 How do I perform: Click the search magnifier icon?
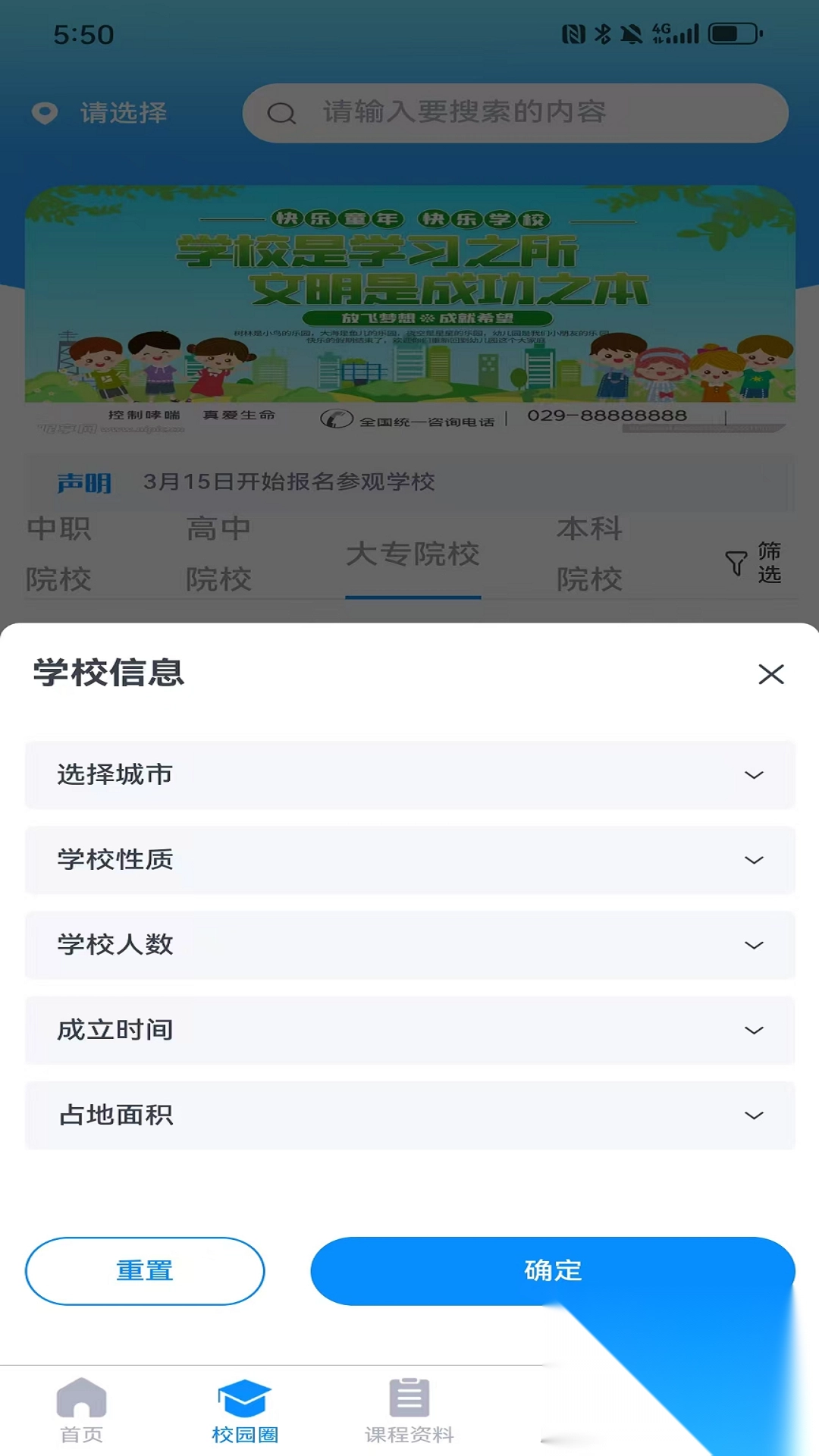(x=281, y=112)
